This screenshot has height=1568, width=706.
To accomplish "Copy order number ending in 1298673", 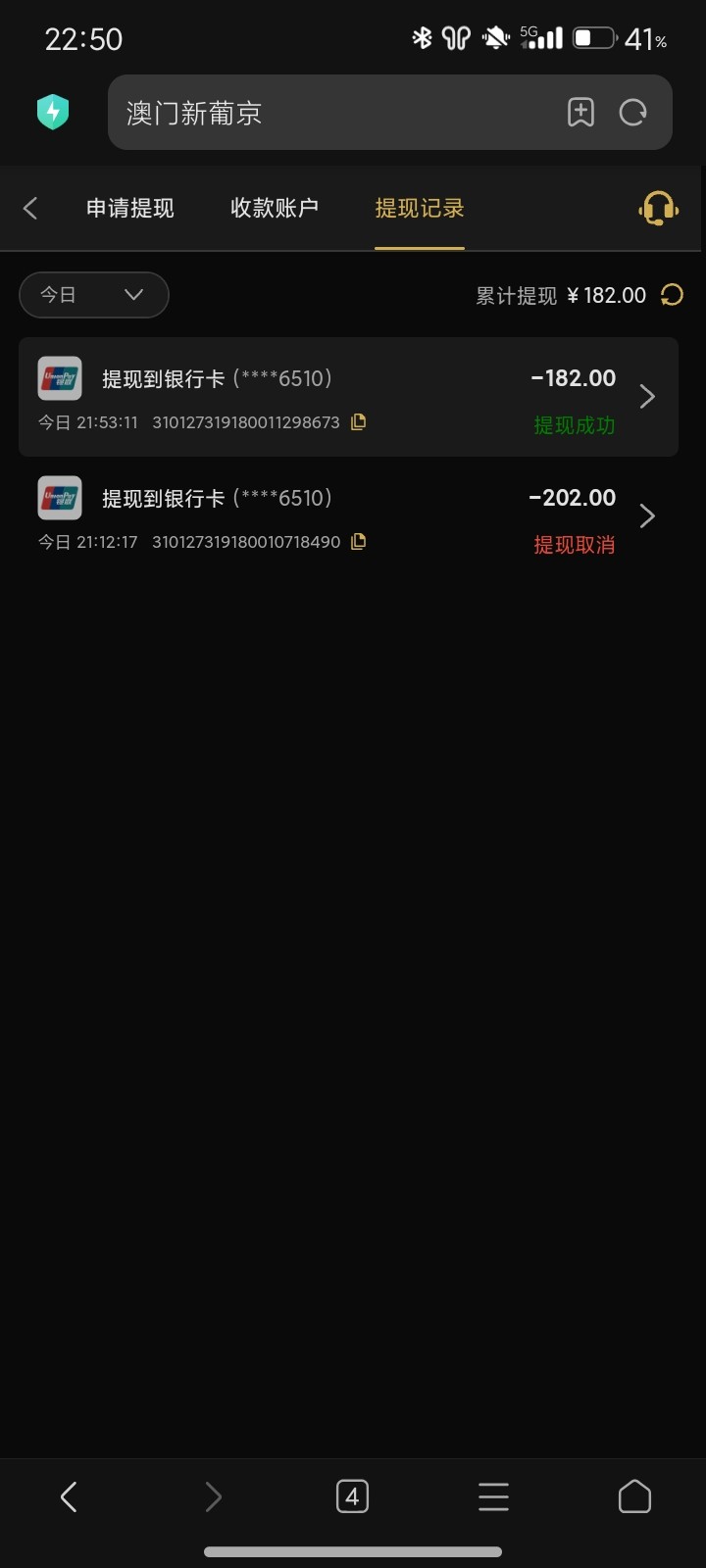I will click(x=359, y=422).
